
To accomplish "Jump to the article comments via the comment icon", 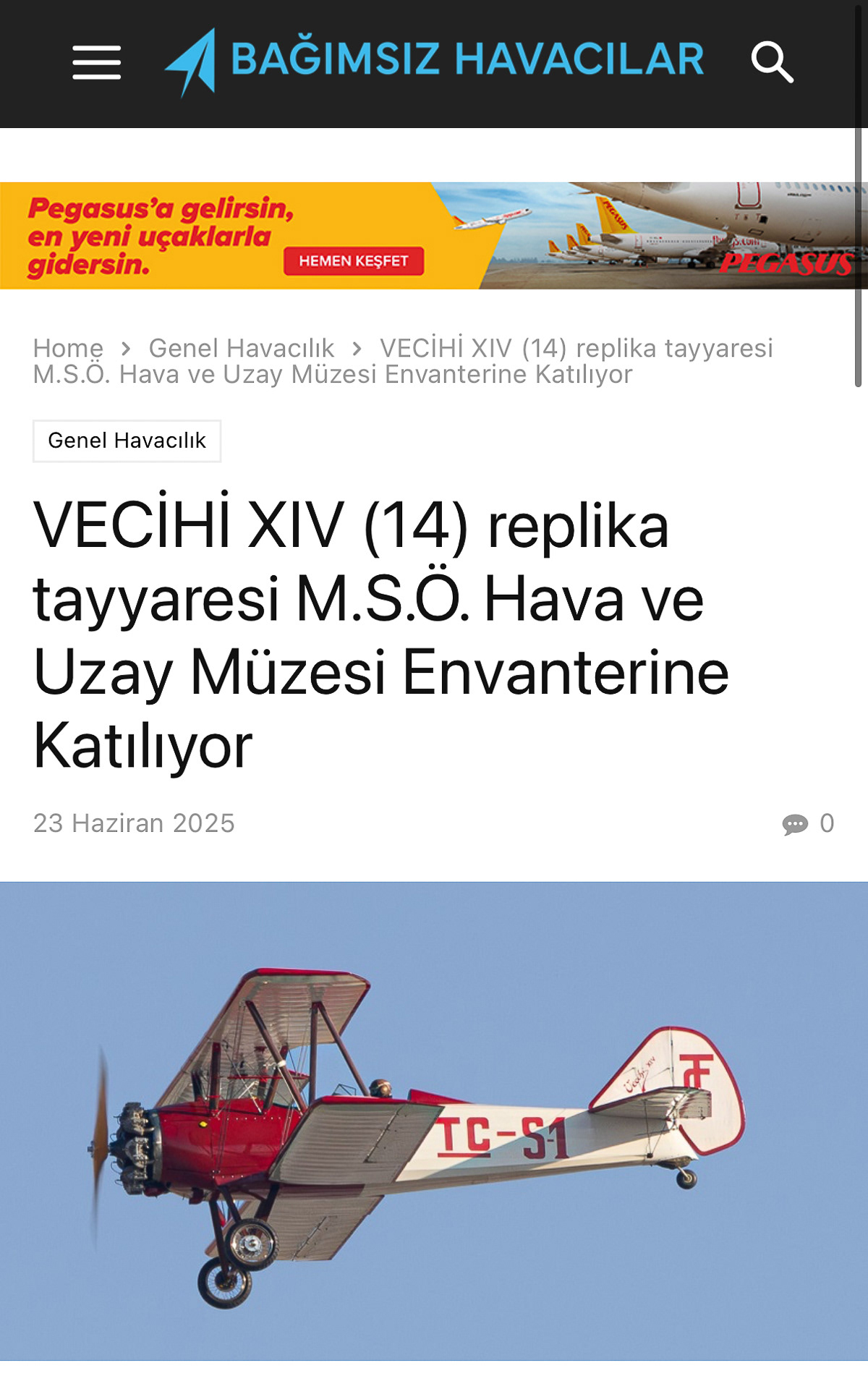I will (x=795, y=824).
